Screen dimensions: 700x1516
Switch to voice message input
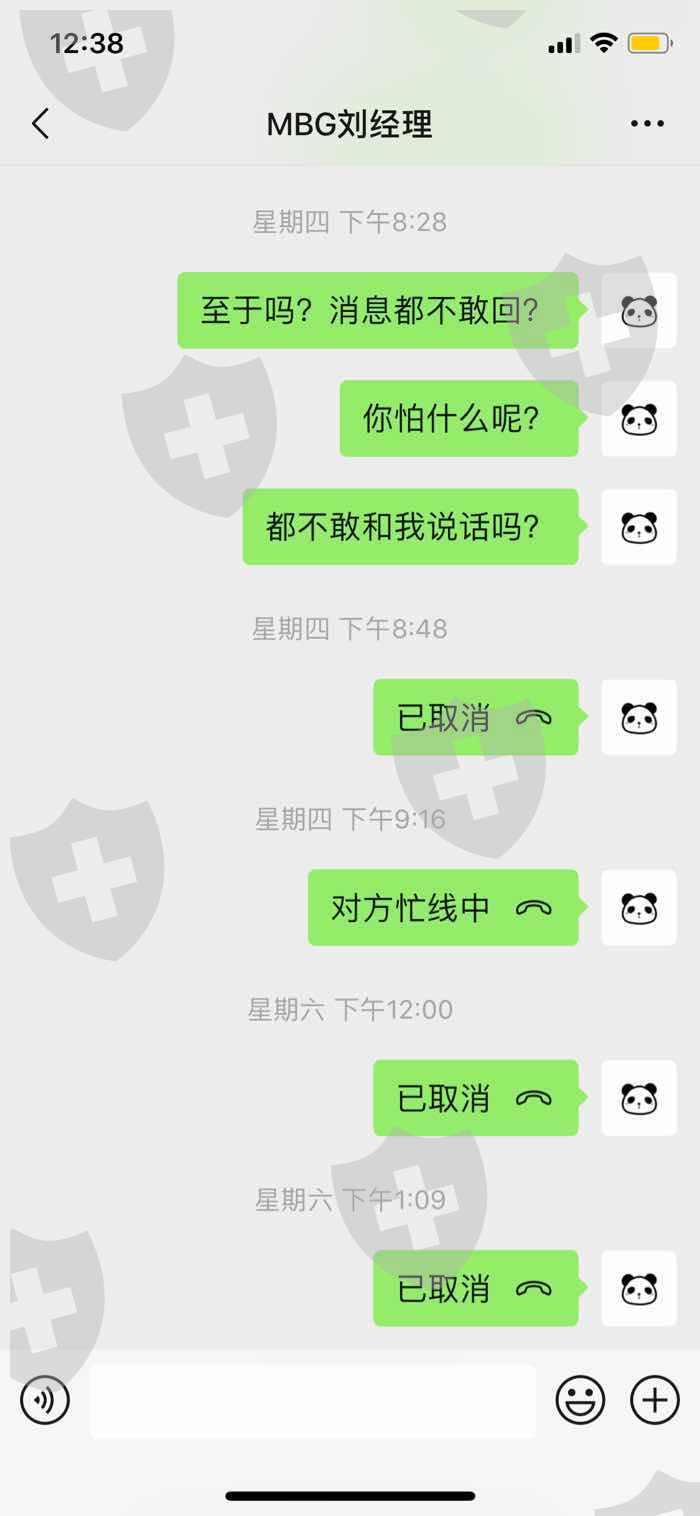[45, 1400]
